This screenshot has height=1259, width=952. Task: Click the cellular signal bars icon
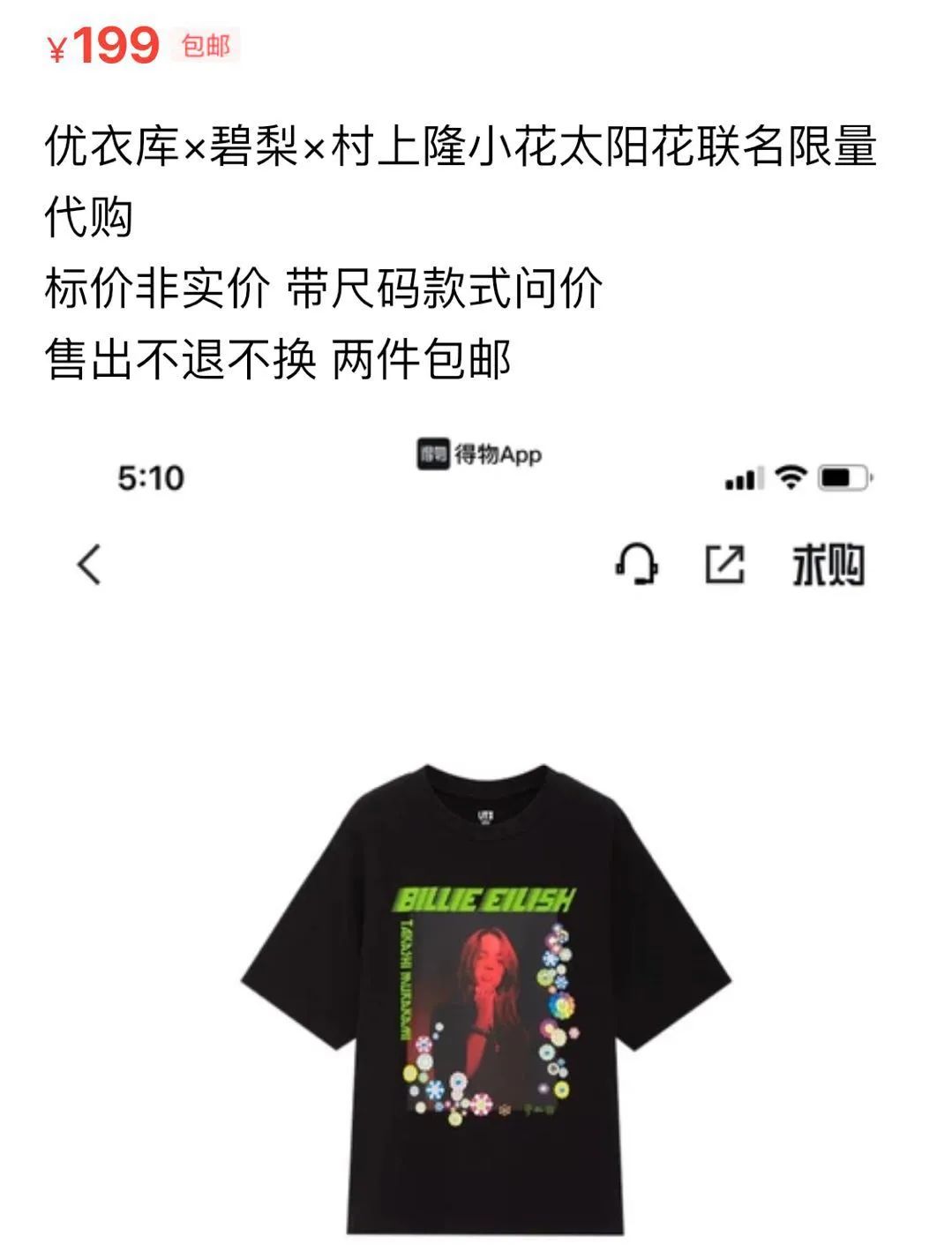coord(742,477)
